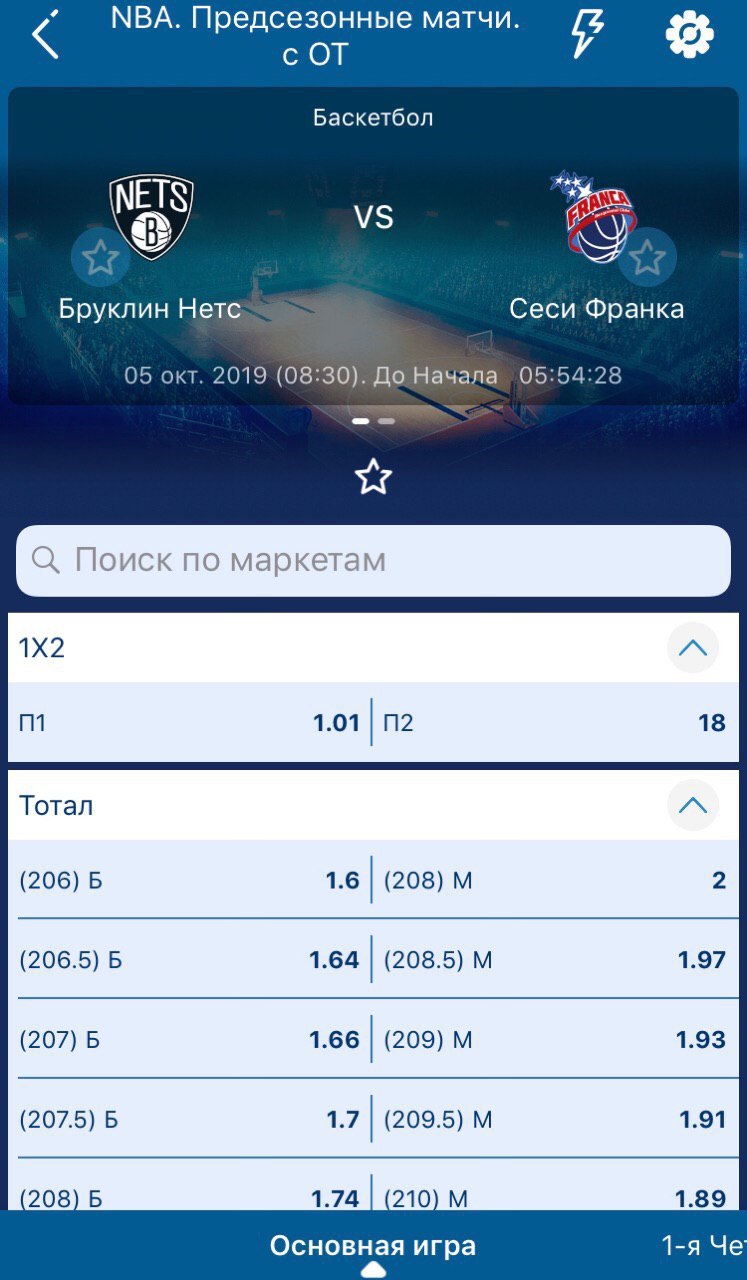Image resolution: width=747 pixels, height=1280 pixels.
Task: Go back using the top-left arrow
Action: [45, 36]
